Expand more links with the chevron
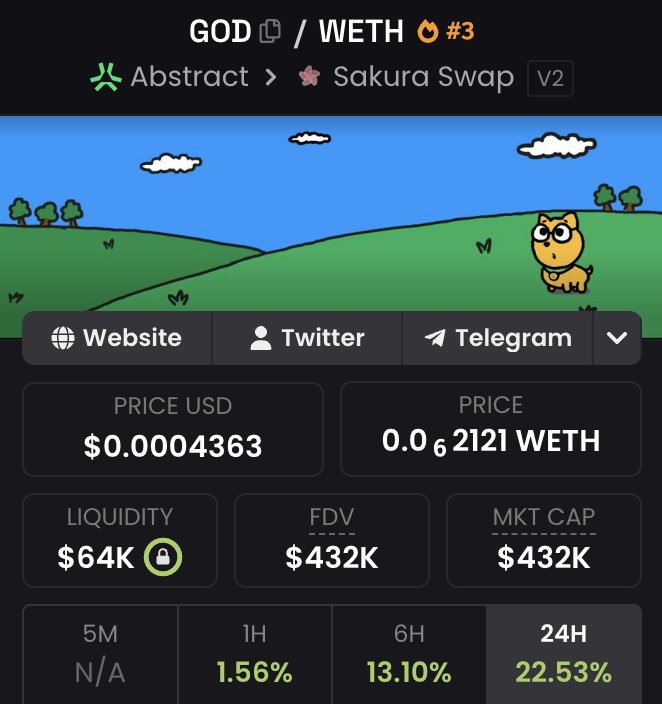The width and height of the screenshot is (662, 704). tap(617, 338)
